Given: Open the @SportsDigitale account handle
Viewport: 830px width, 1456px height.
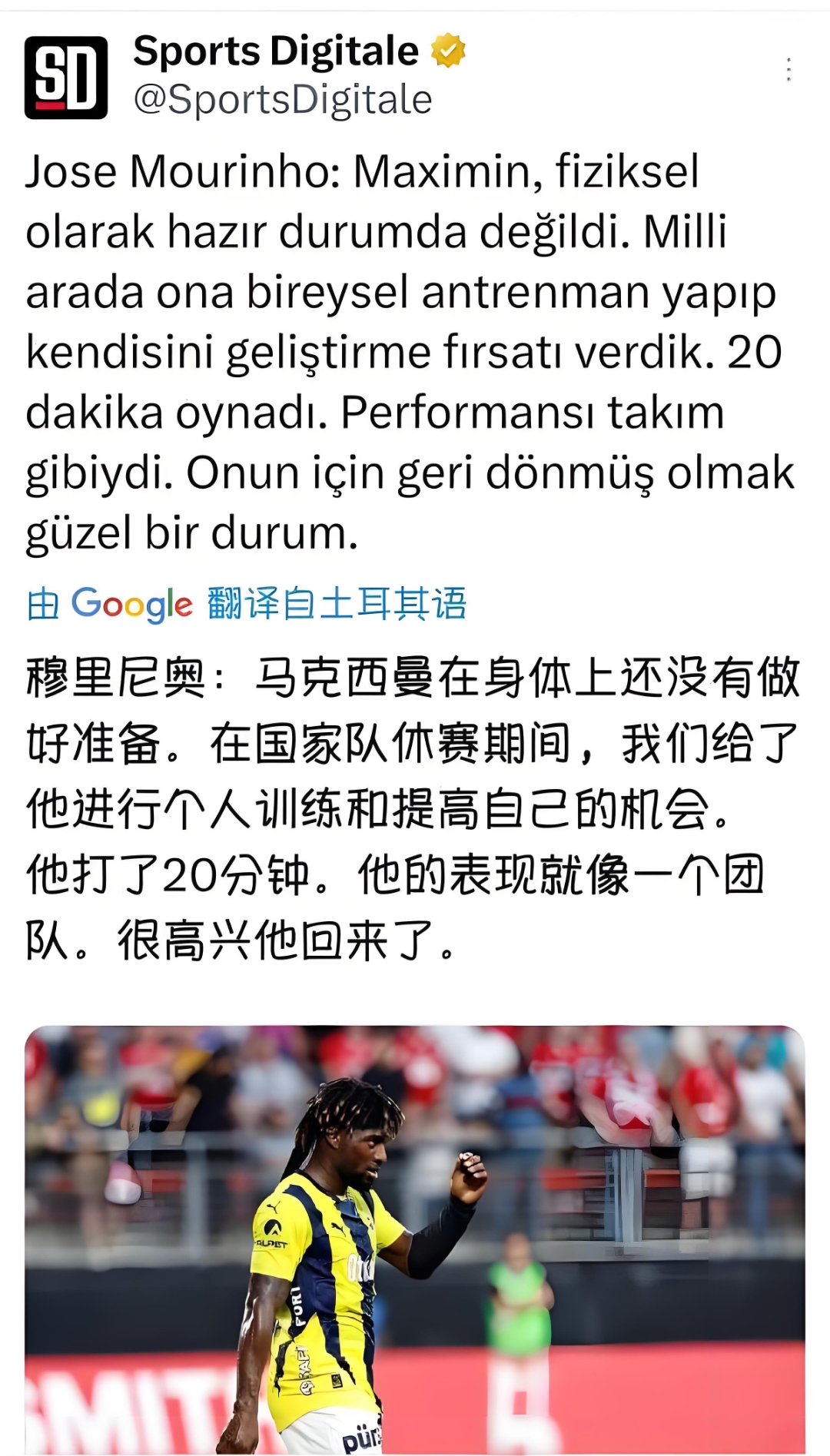Looking at the screenshot, I should tap(283, 100).
